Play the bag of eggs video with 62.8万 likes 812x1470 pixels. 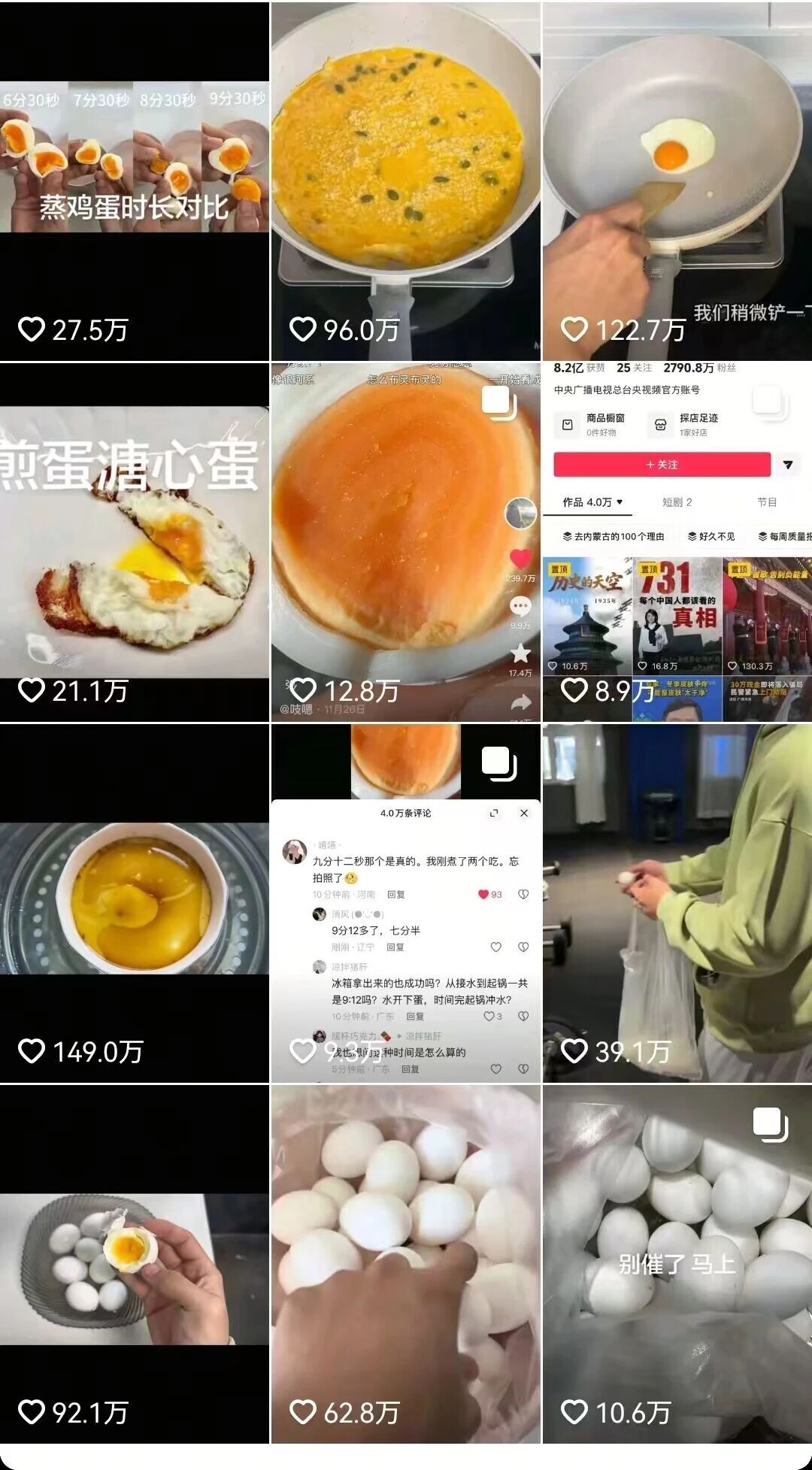(405, 1263)
